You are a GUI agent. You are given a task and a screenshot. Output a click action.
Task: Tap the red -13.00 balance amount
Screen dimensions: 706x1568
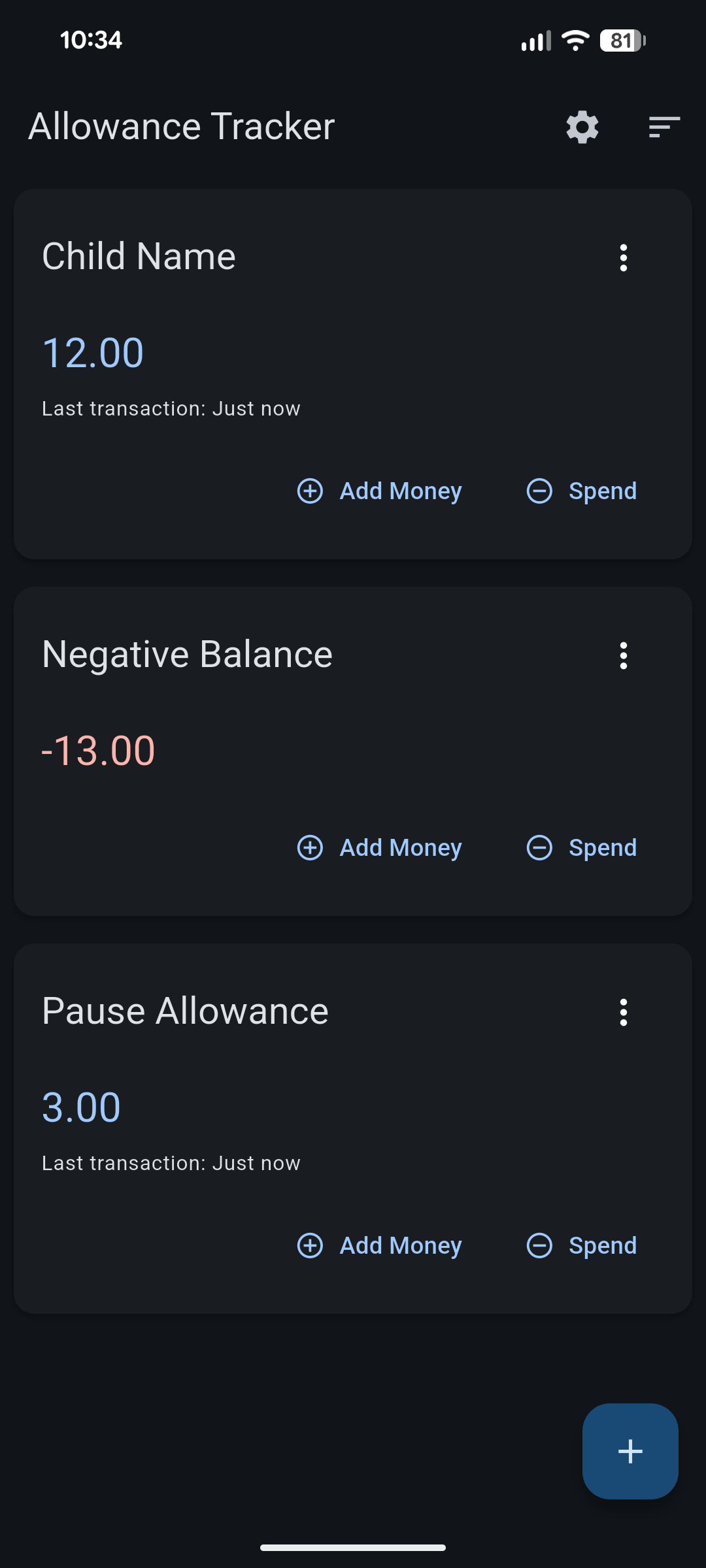click(x=98, y=751)
